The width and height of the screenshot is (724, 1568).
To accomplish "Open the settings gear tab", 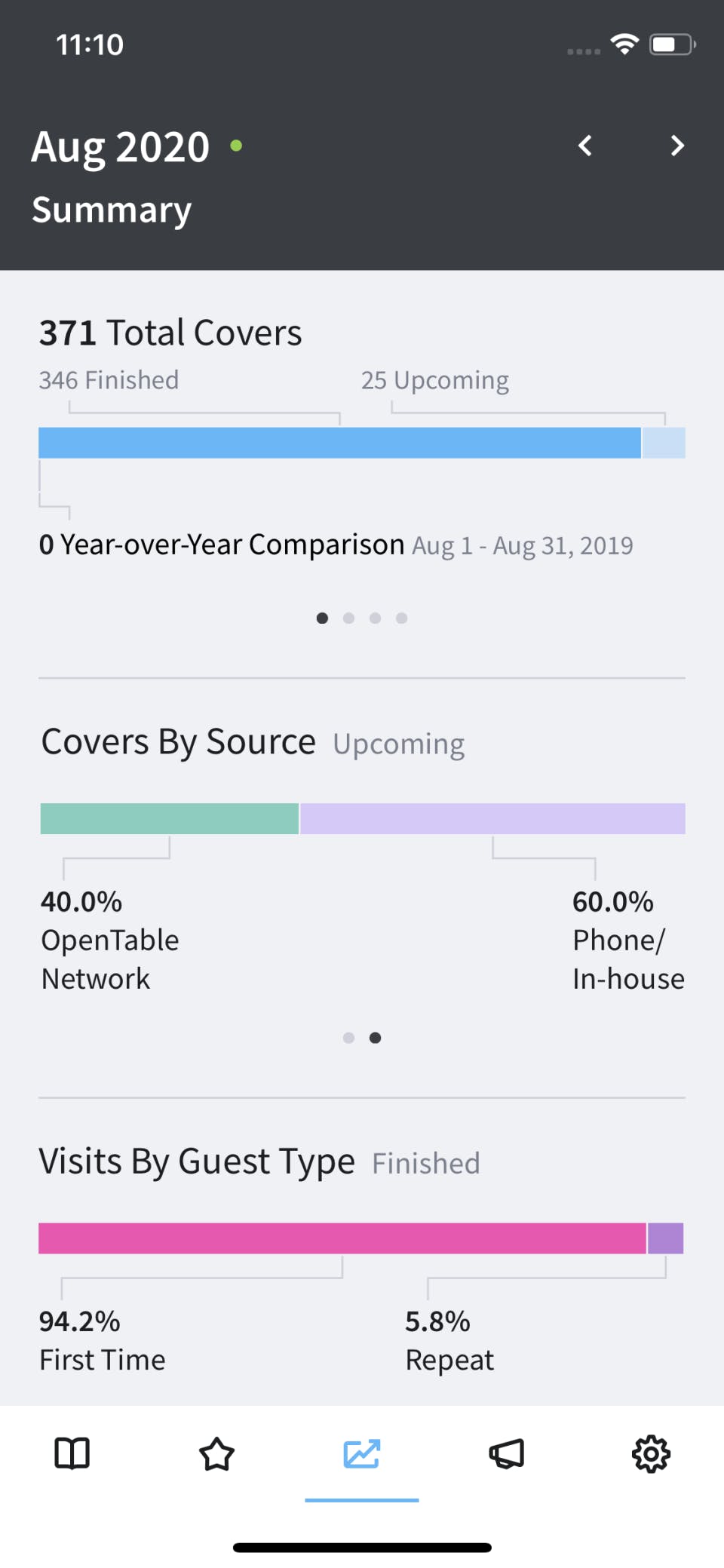I will (x=651, y=1453).
